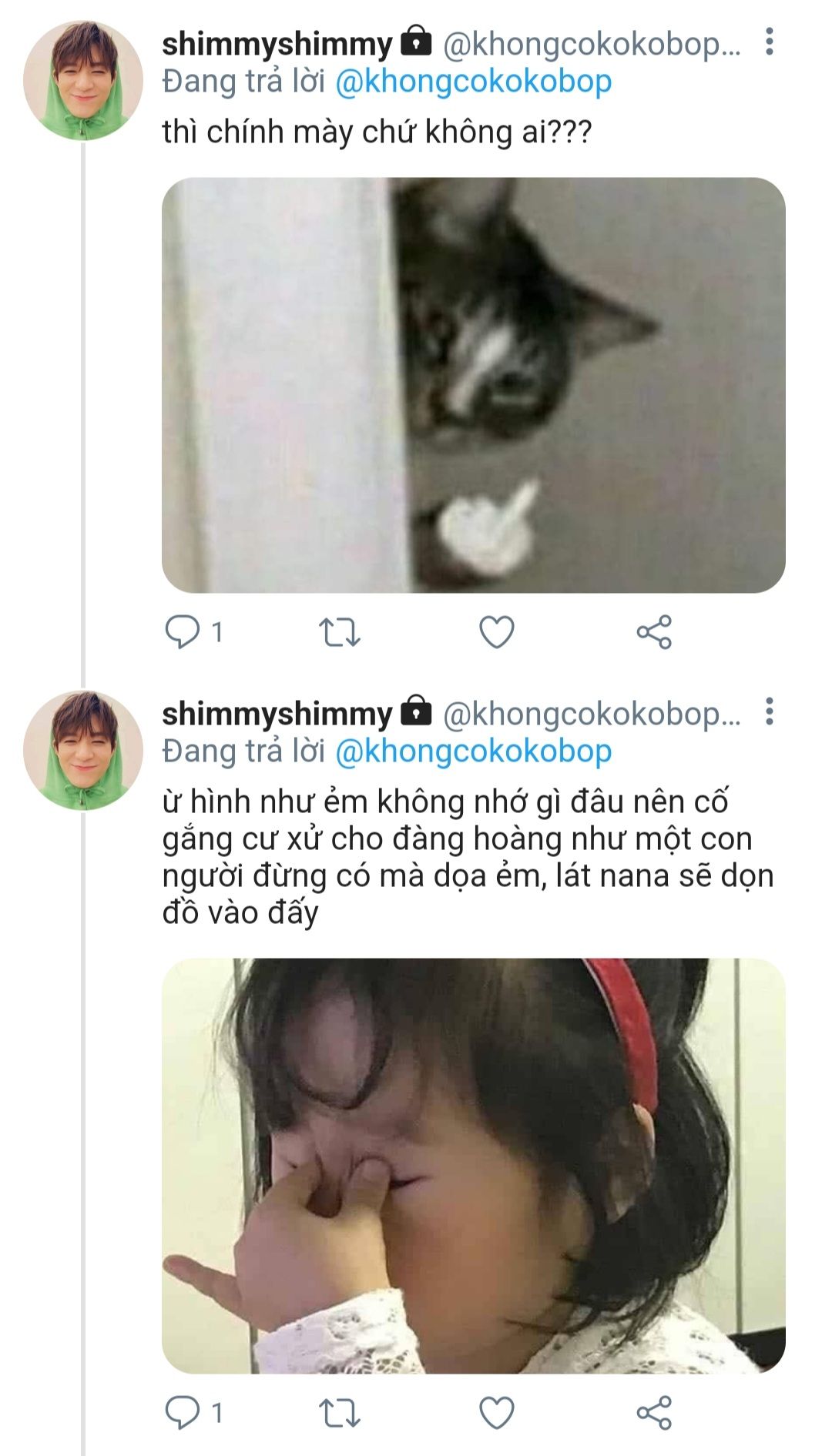Viewport: 832px width, 1456px height.
Task: Like the crying child tweet
Action: click(497, 1413)
